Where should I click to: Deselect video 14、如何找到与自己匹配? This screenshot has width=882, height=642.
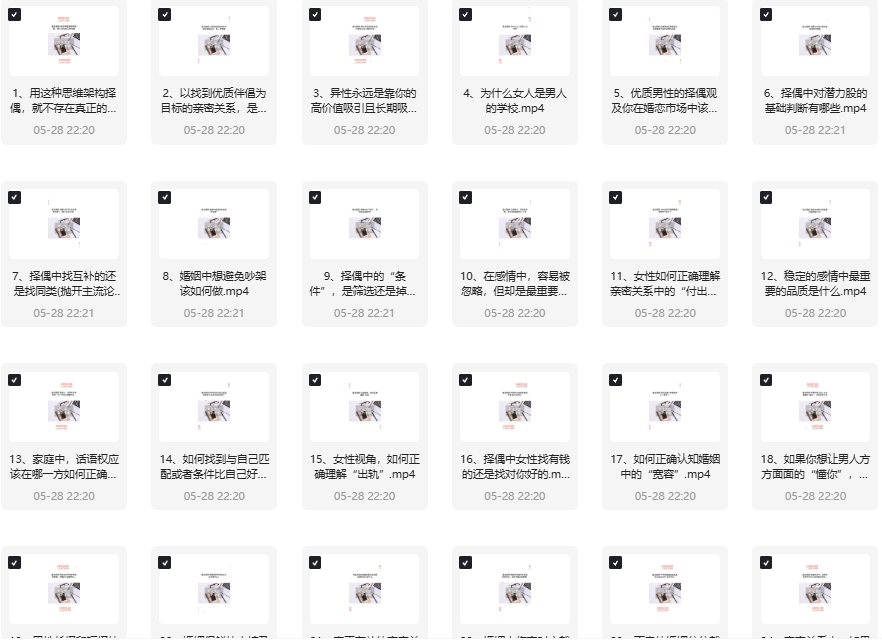coord(164,381)
